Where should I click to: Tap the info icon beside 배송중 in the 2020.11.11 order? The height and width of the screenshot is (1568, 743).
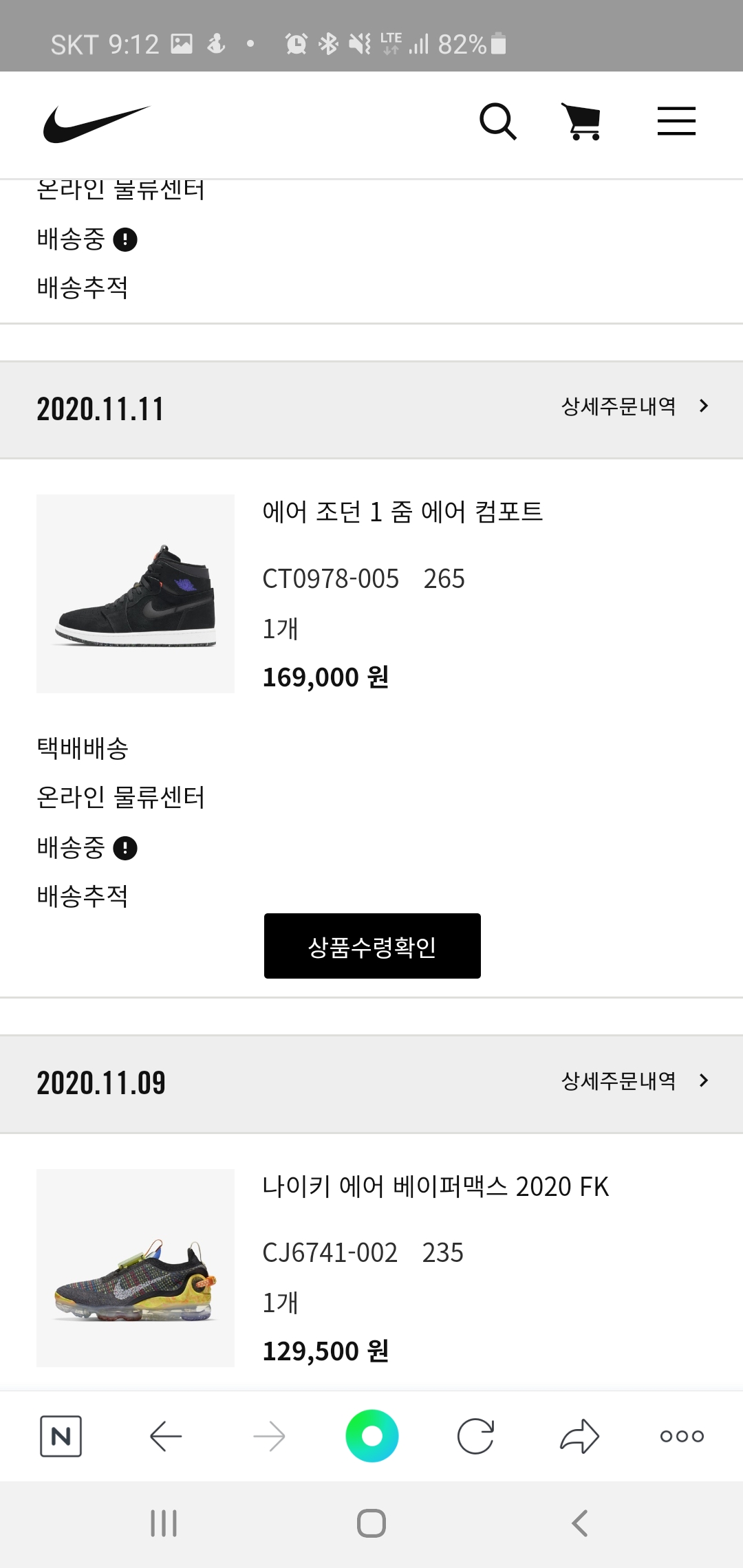click(x=125, y=848)
